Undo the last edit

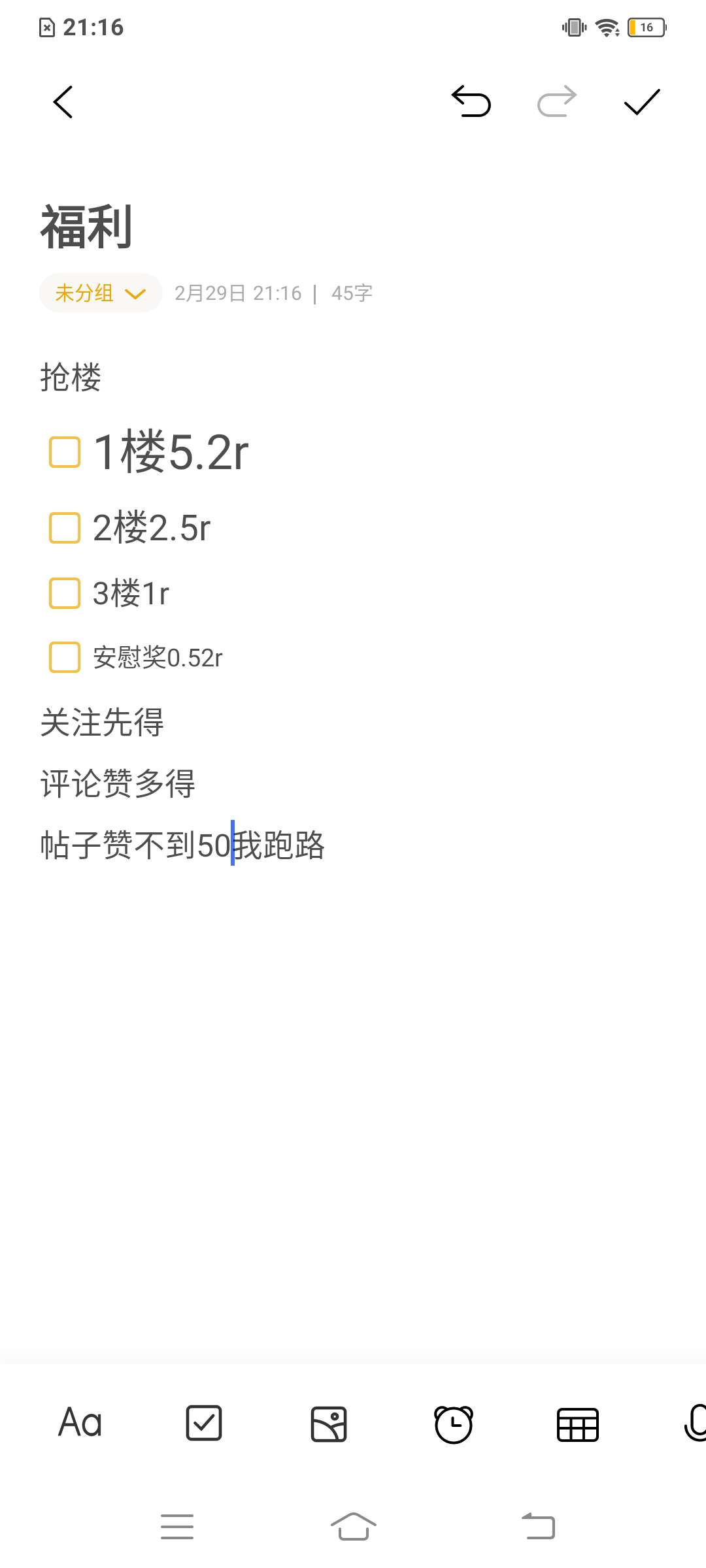coord(471,102)
